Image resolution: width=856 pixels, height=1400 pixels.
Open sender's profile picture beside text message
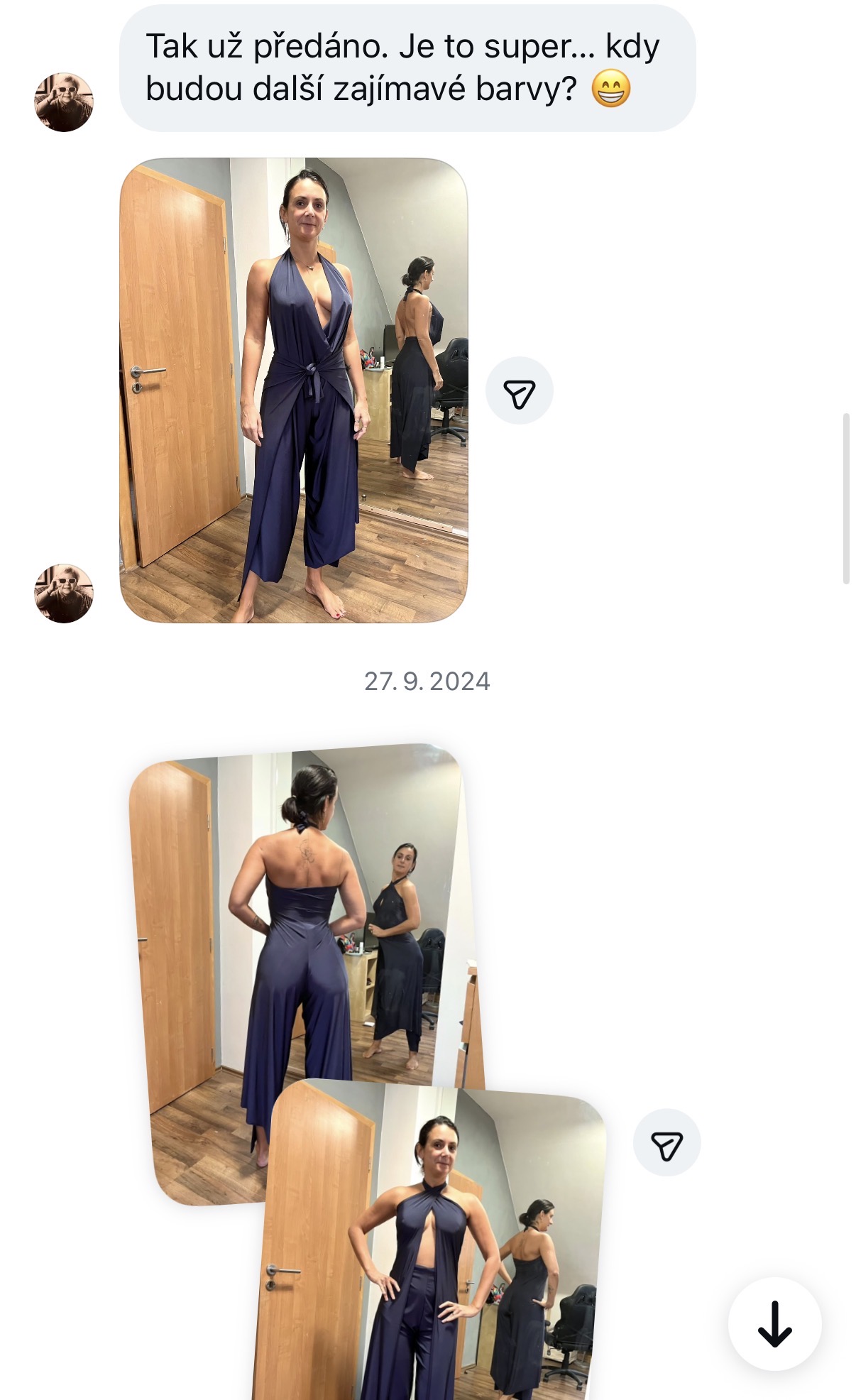point(64,102)
